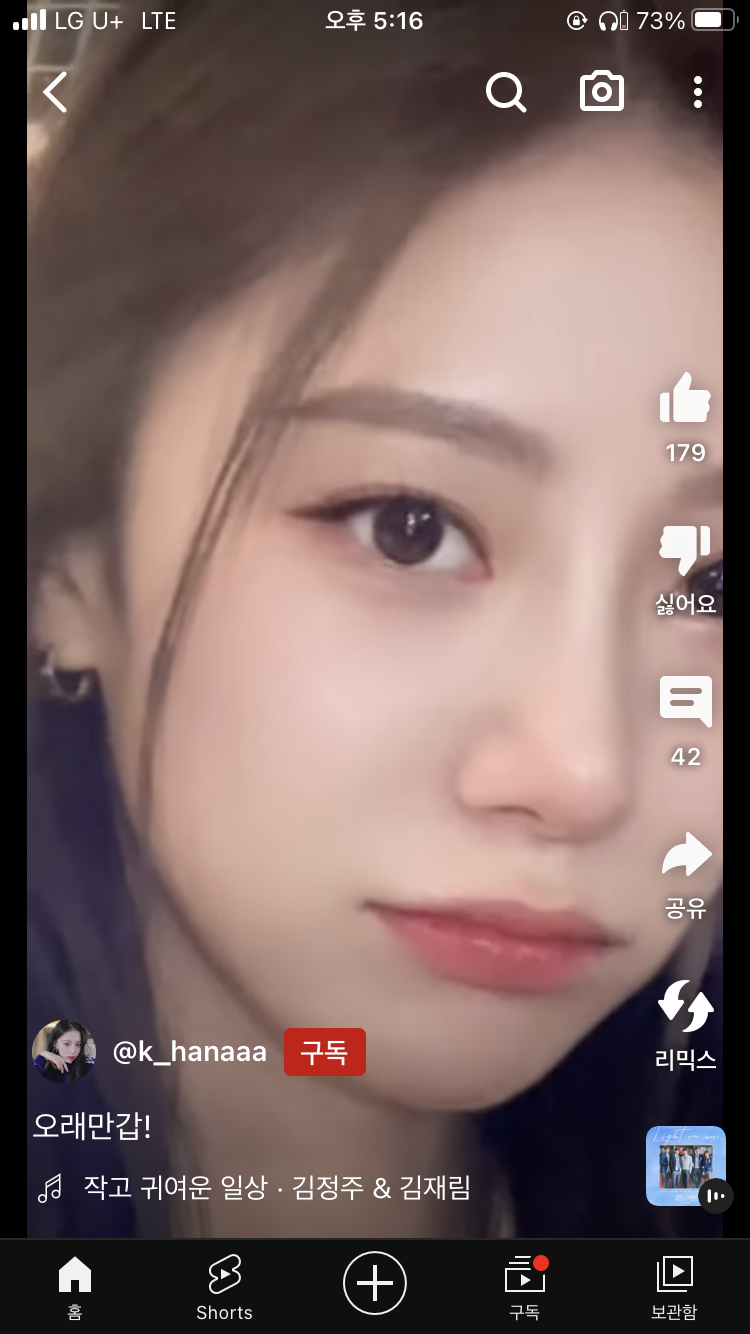750x1334 pixels.
Task: Remix this Short with 리믹스
Action: click(685, 1008)
